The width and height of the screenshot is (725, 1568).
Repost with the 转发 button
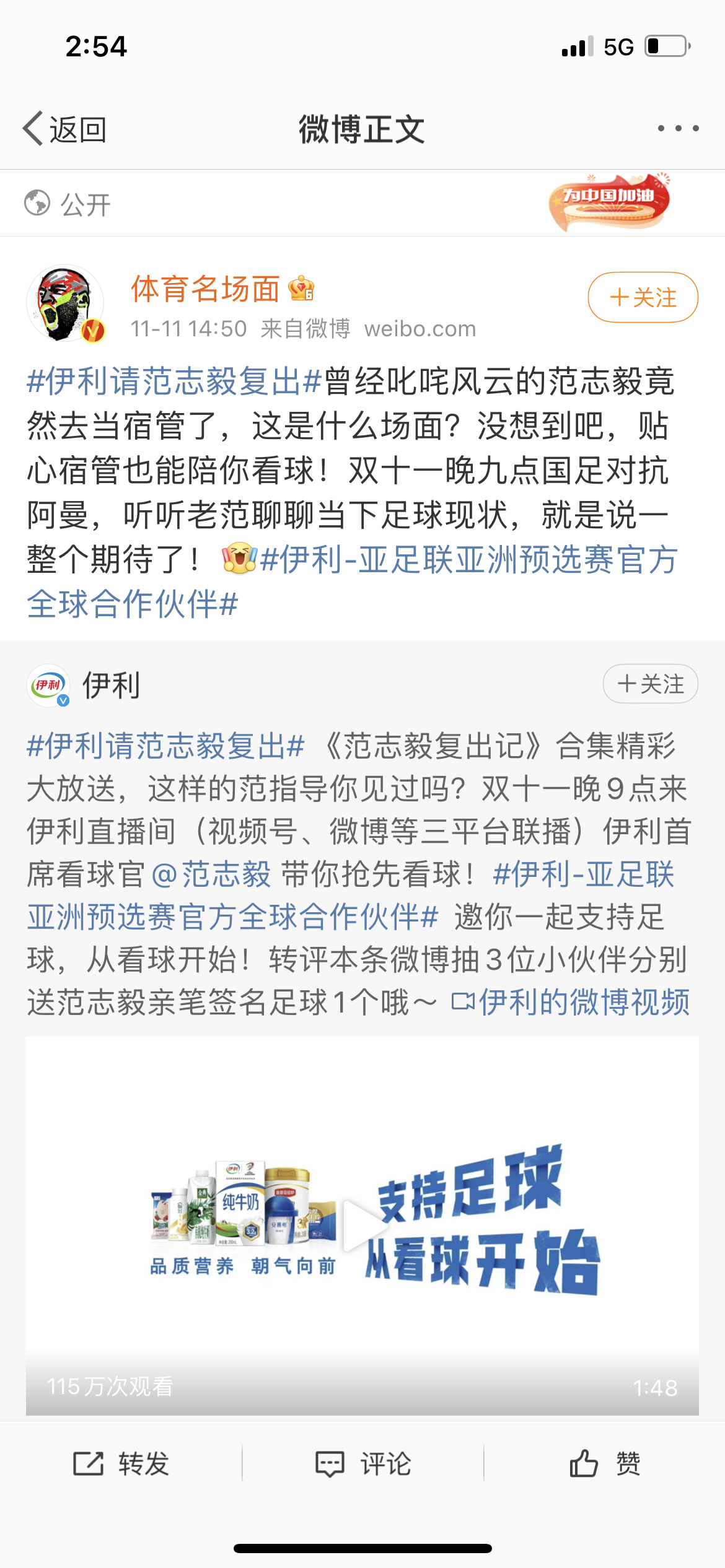[121, 1464]
